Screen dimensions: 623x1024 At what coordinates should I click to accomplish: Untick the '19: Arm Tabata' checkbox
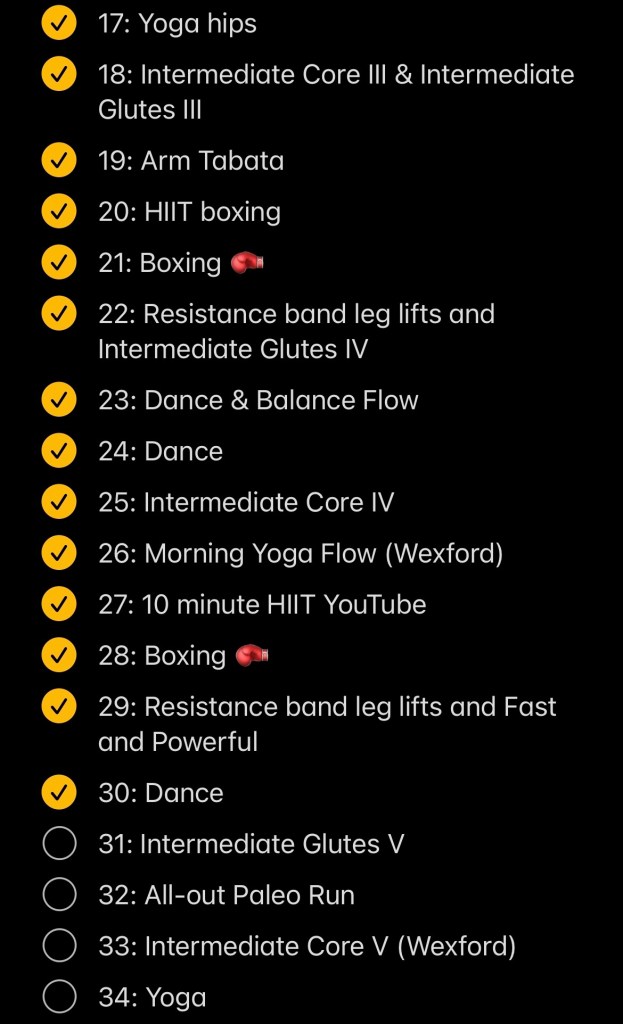click(x=59, y=161)
